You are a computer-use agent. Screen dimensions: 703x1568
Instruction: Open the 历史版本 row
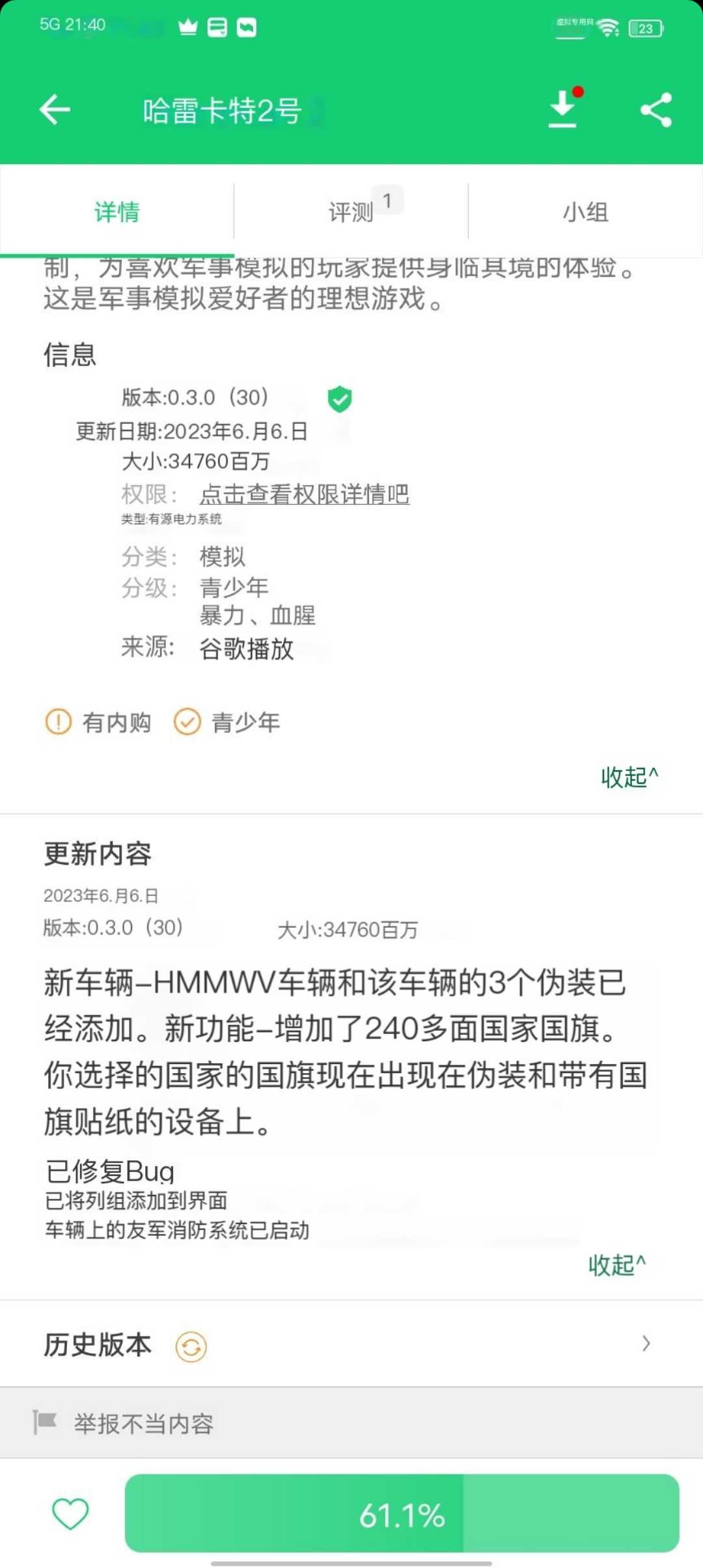[351, 1345]
